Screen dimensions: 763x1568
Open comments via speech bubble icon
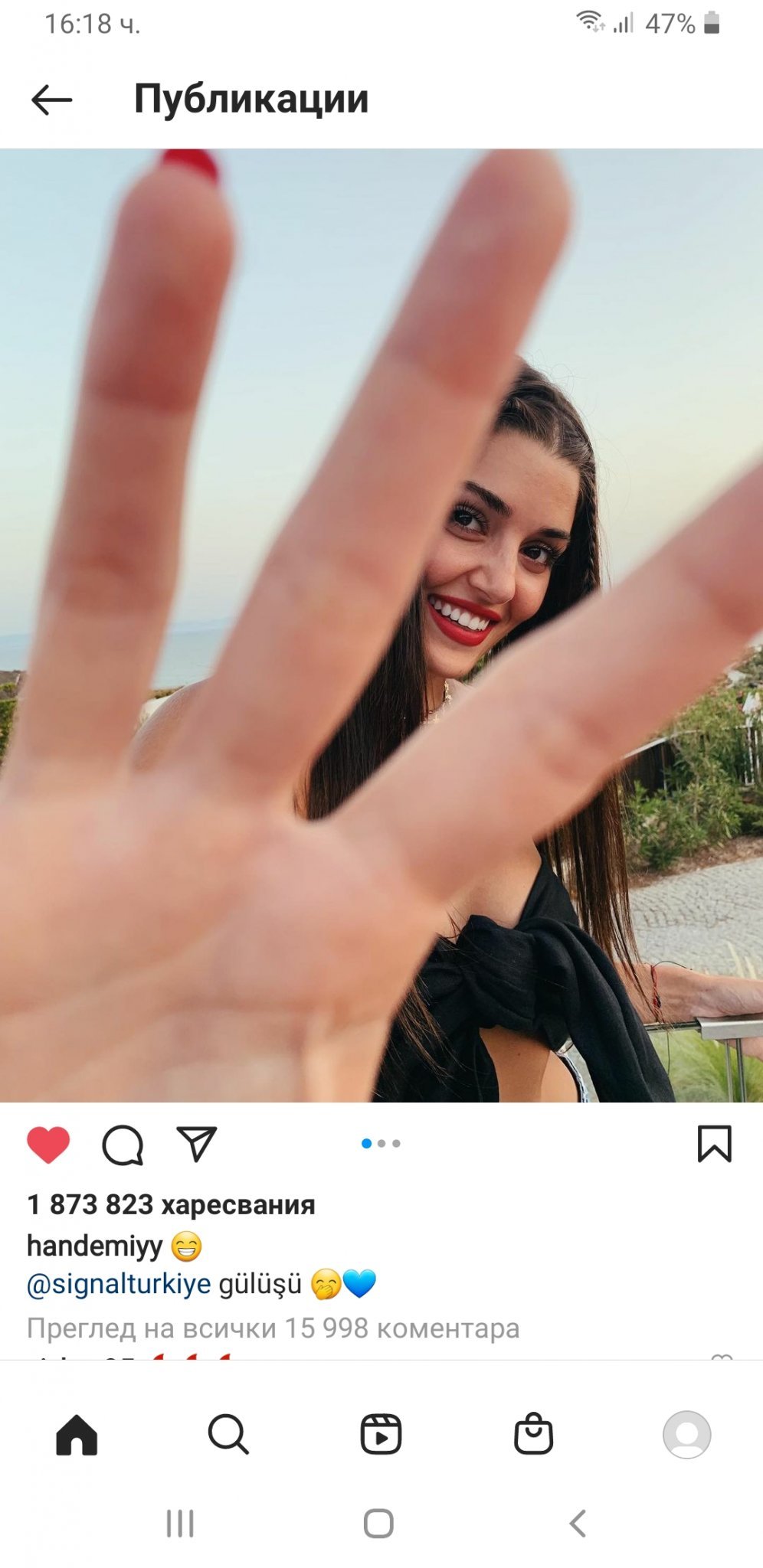[123, 1145]
